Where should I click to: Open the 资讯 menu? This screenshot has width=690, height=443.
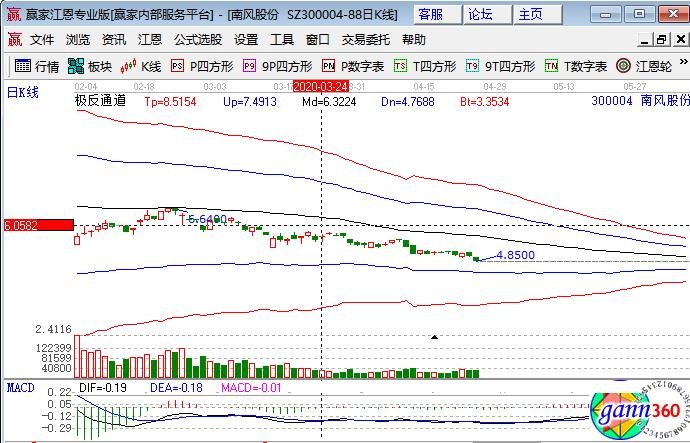click(113, 40)
